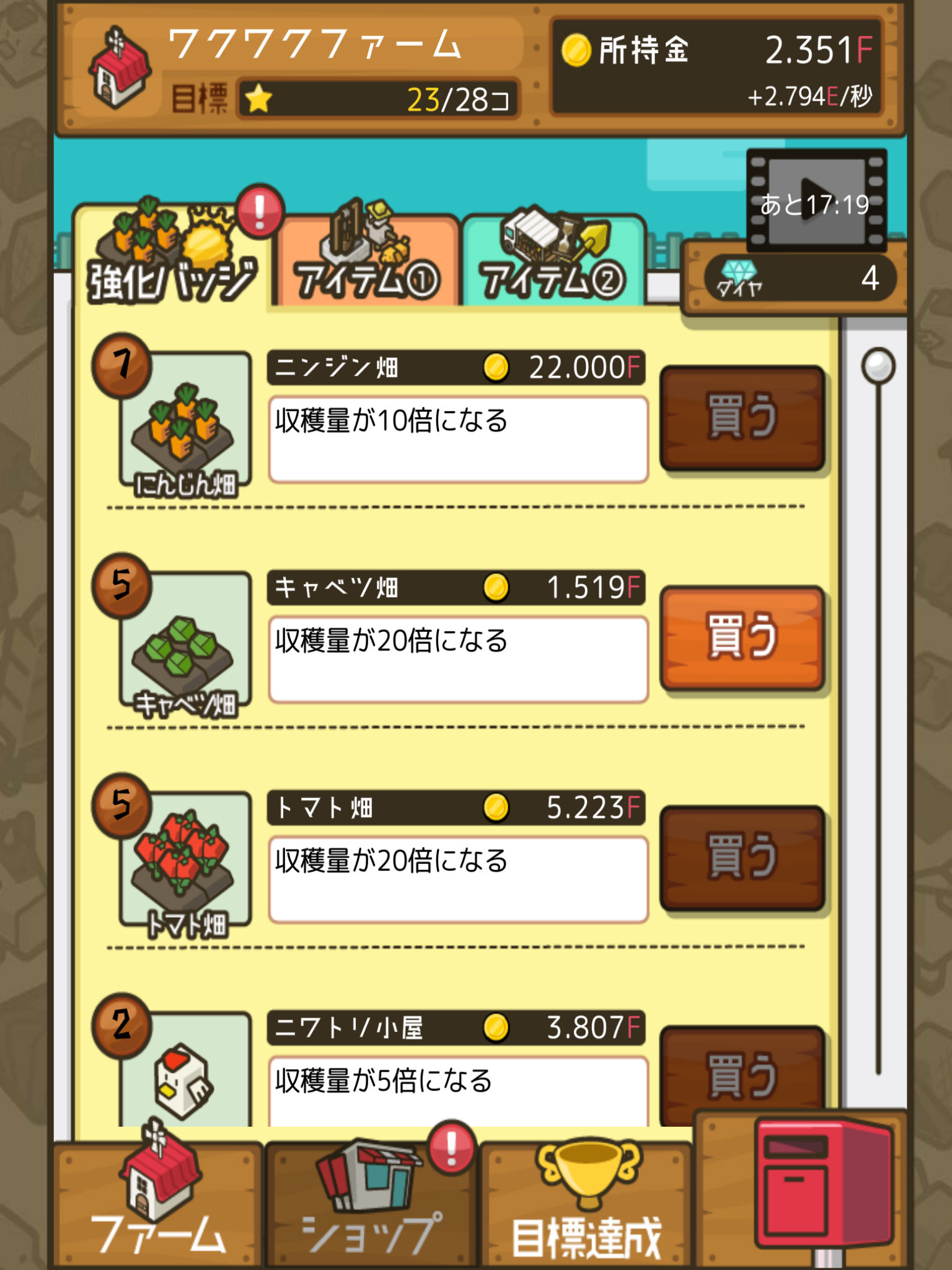Tap the list scrollbar handle

click(878, 366)
